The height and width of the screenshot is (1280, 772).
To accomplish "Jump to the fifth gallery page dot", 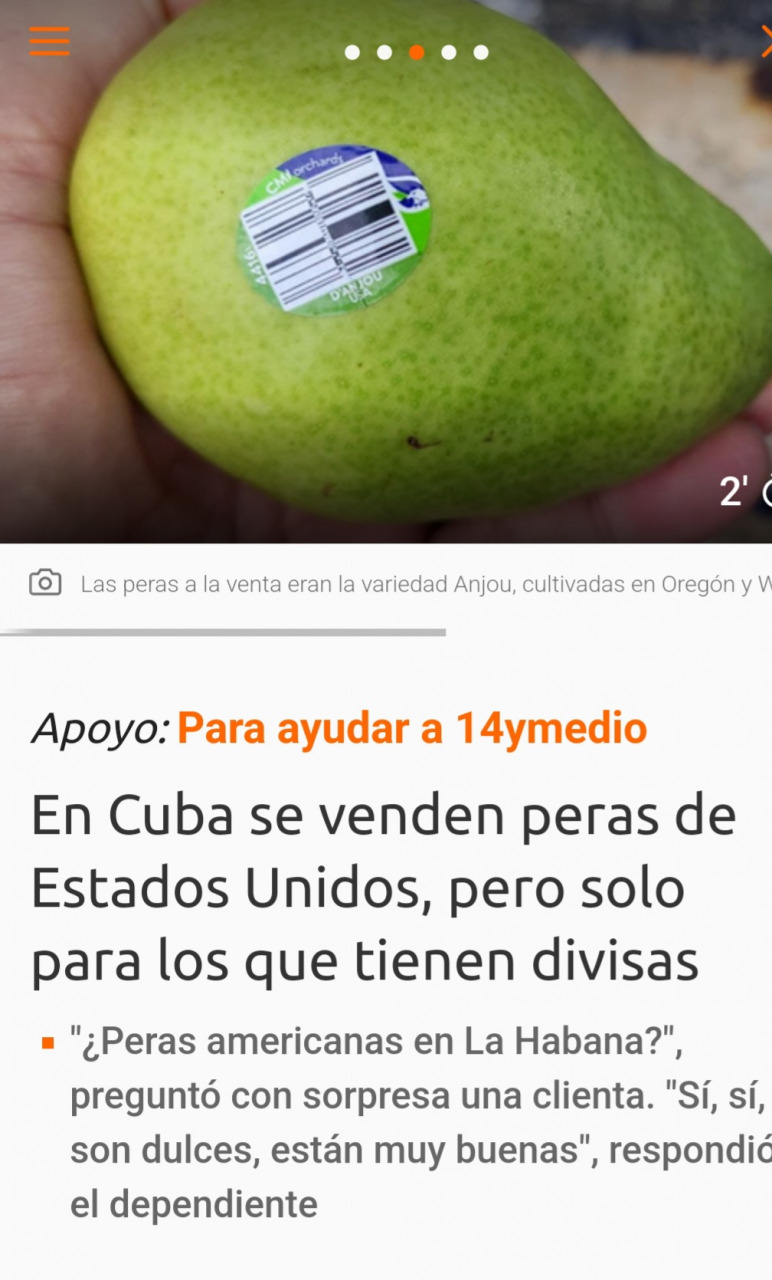I will point(481,52).
